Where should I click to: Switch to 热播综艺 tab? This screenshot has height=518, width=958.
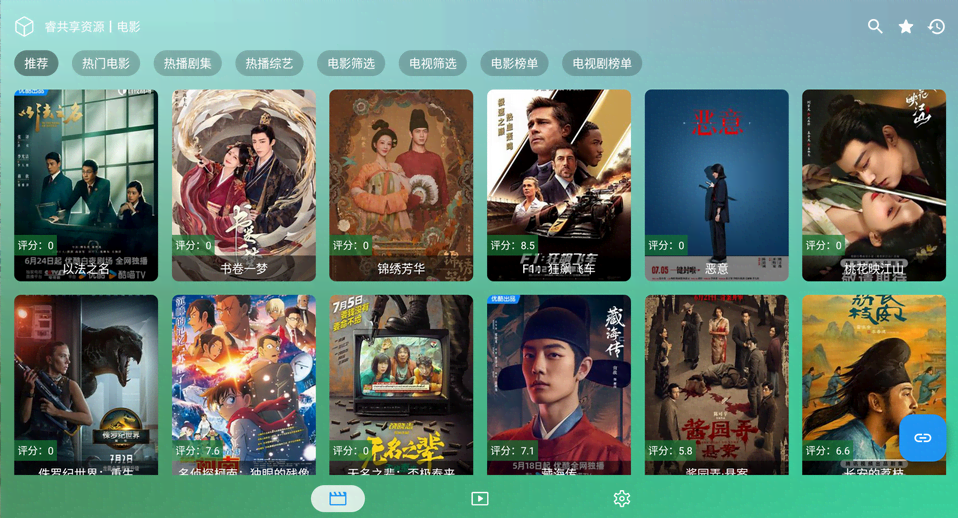[x=270, y=63]
